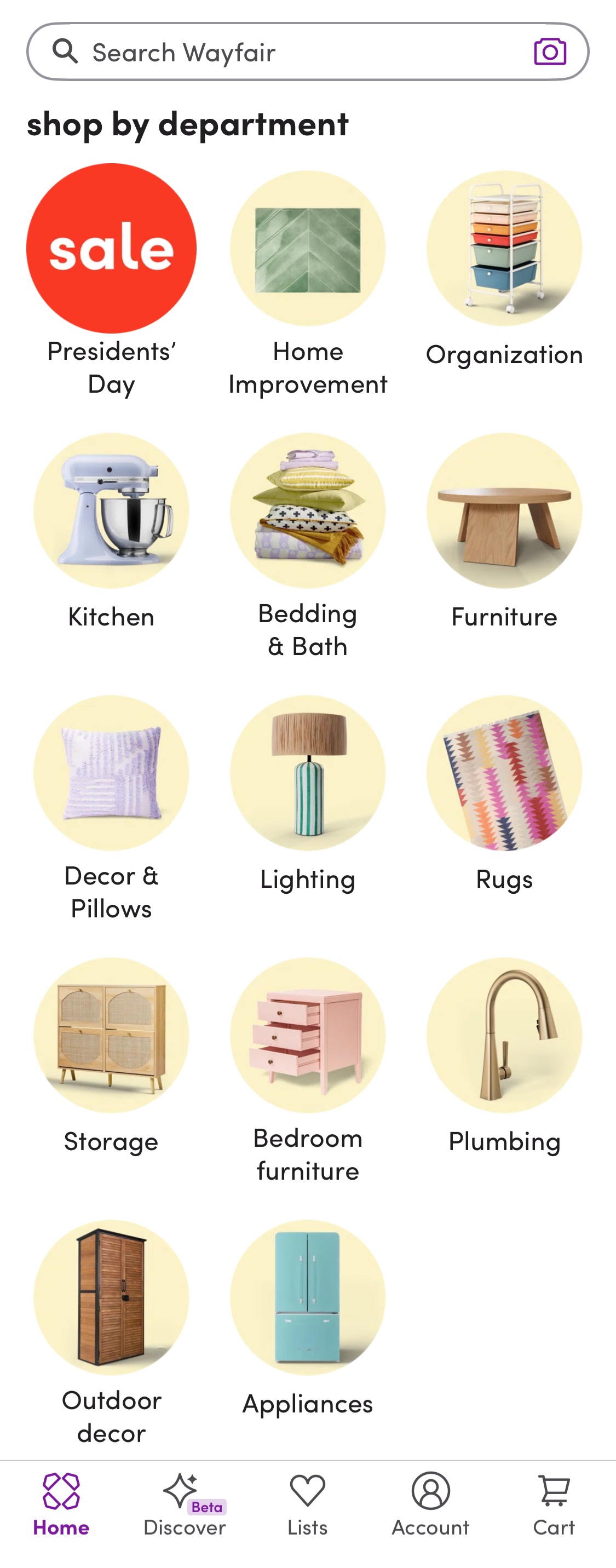This screenshot has width=616, height=1568.
Task: Open the Appliances department
Action: tap(307, 1297)
